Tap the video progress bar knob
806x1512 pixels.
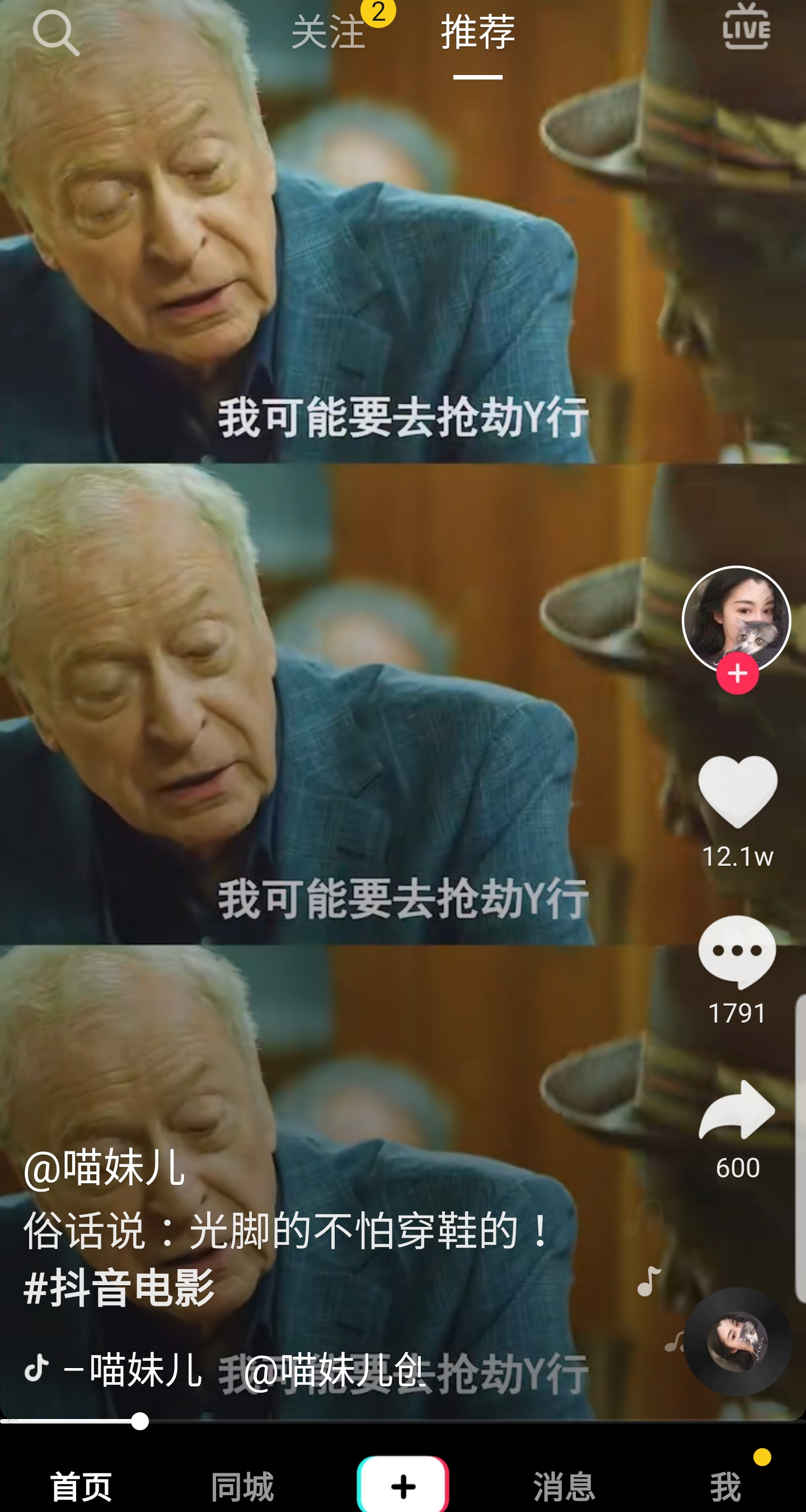(x=139, y=1421)
